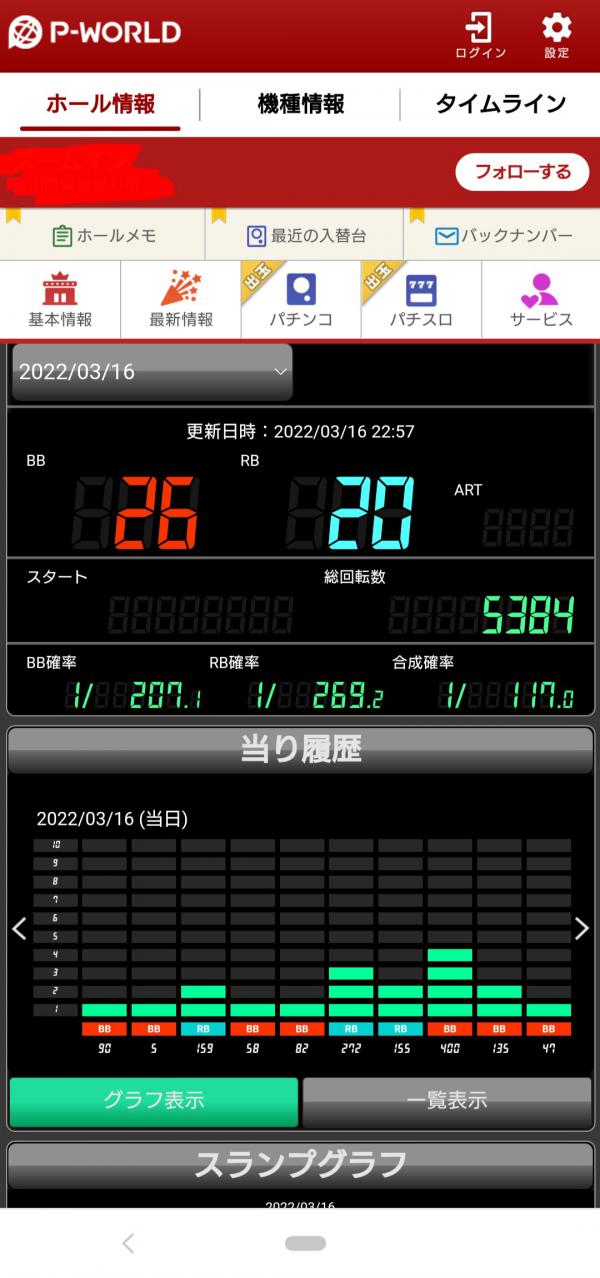Select the ホール情報 tab
This screenshot has height=1278, width=600.
click(x=100, y=104)
